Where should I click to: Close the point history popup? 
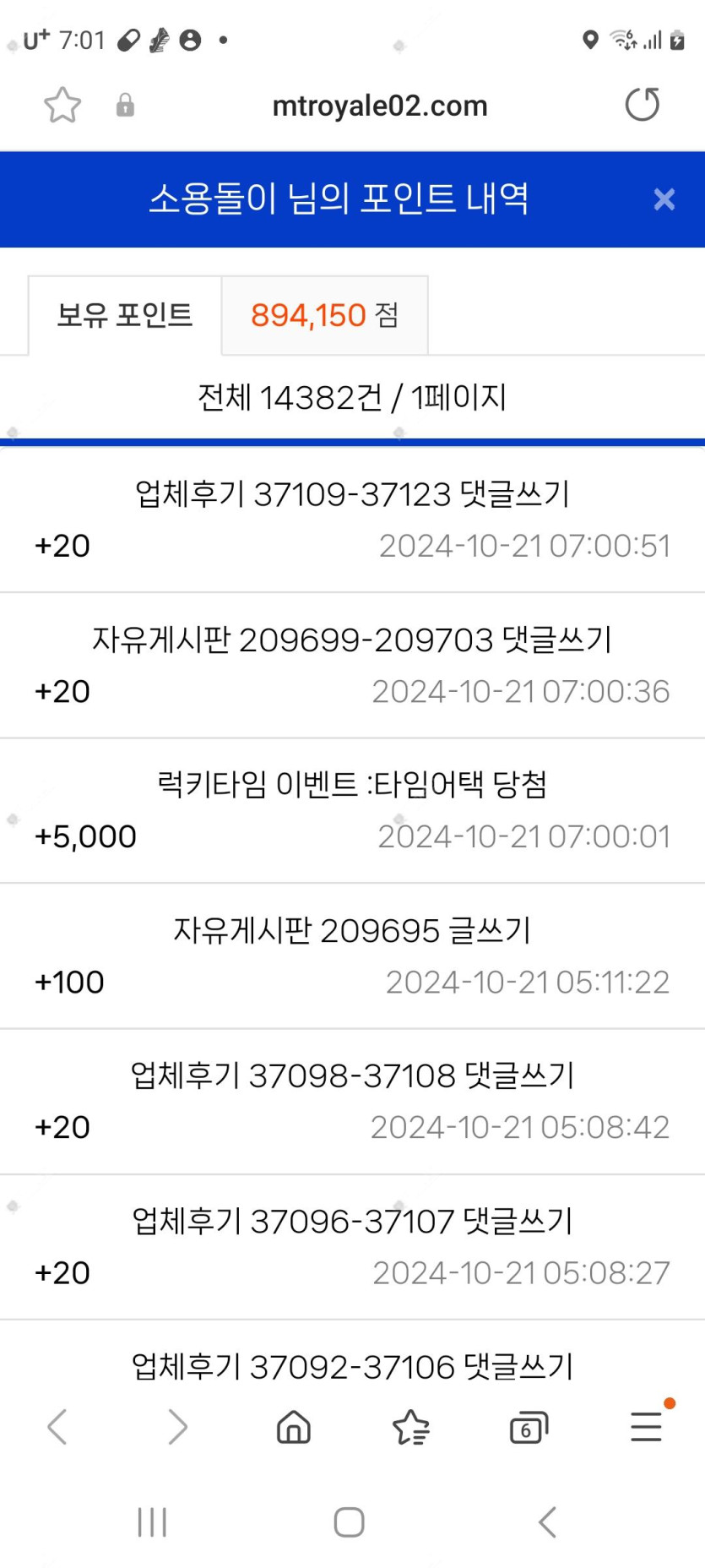(x=664, y=199)
